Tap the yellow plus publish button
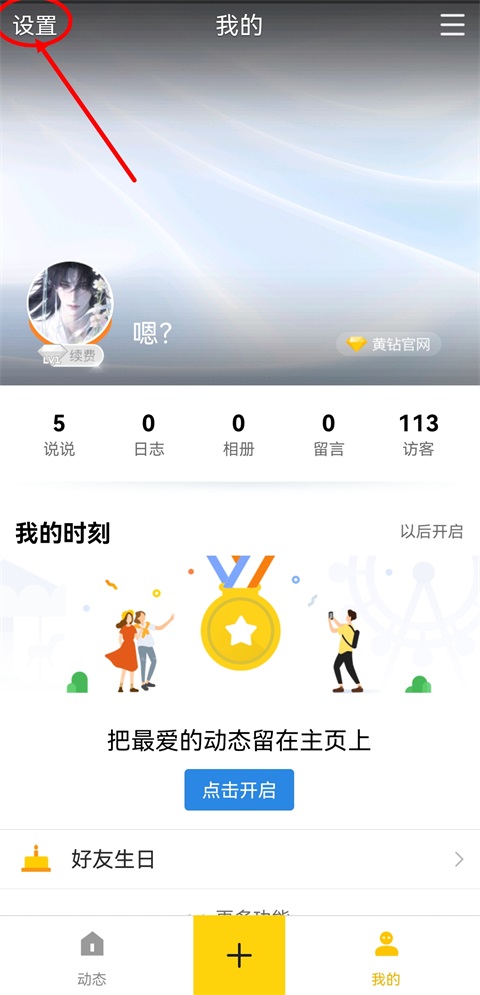Screen dimensions: 480x995 (239, 955)
